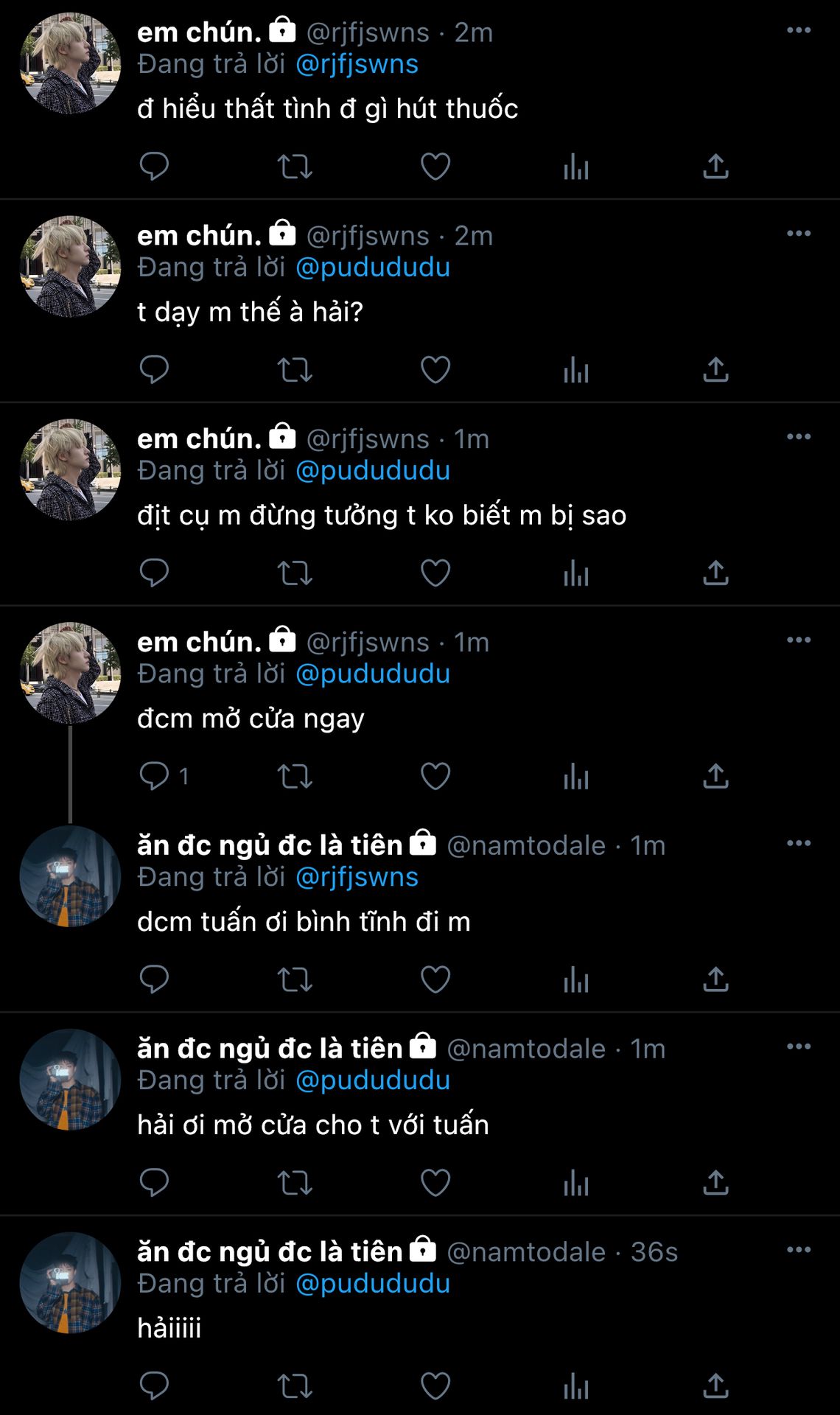This screenshot has width=840, height=1415.
Task: Open more options on "đ hiểu thất tình" tweet
Action: (x=799, y=30)
